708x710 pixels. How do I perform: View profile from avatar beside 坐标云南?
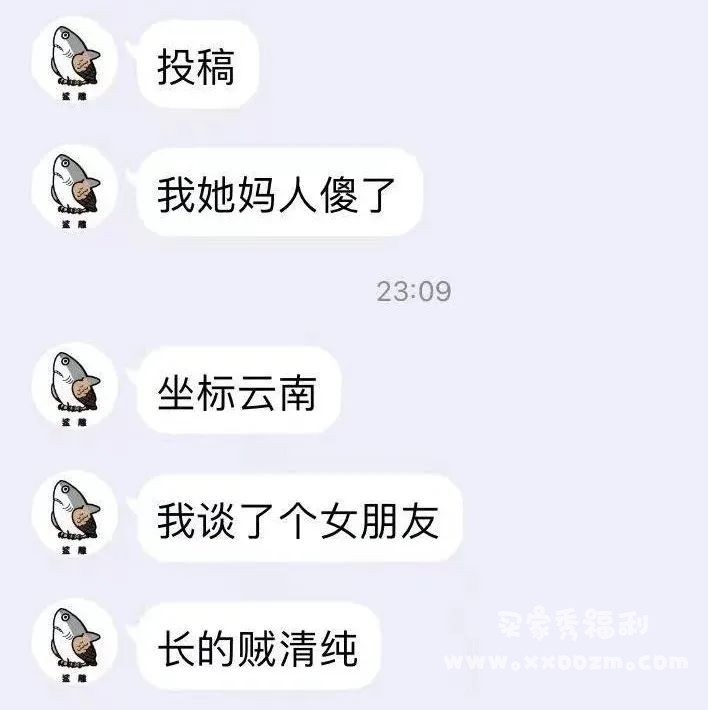click(x=75, y=388)
